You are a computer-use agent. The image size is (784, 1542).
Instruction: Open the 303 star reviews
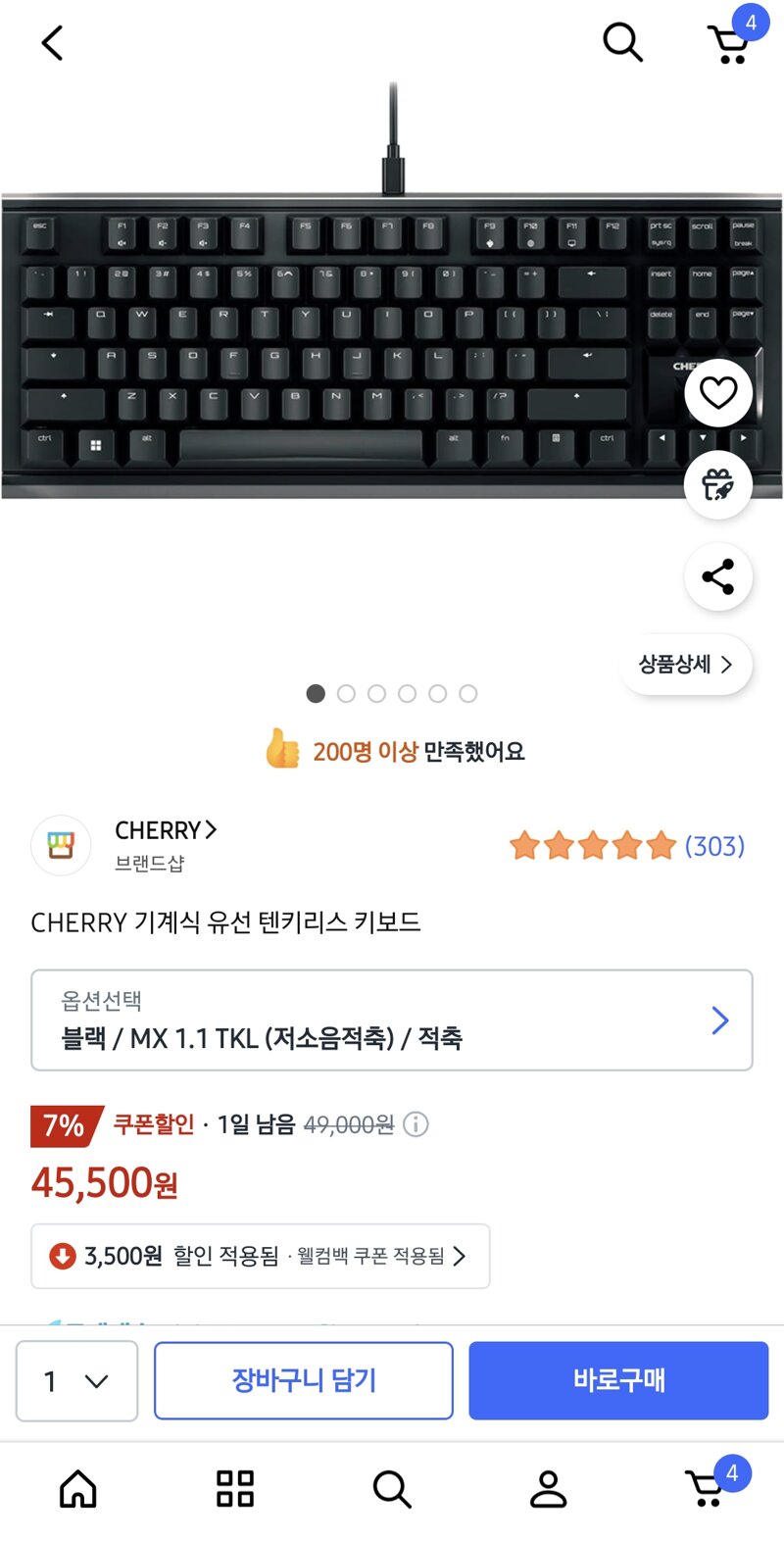[627, 846]
